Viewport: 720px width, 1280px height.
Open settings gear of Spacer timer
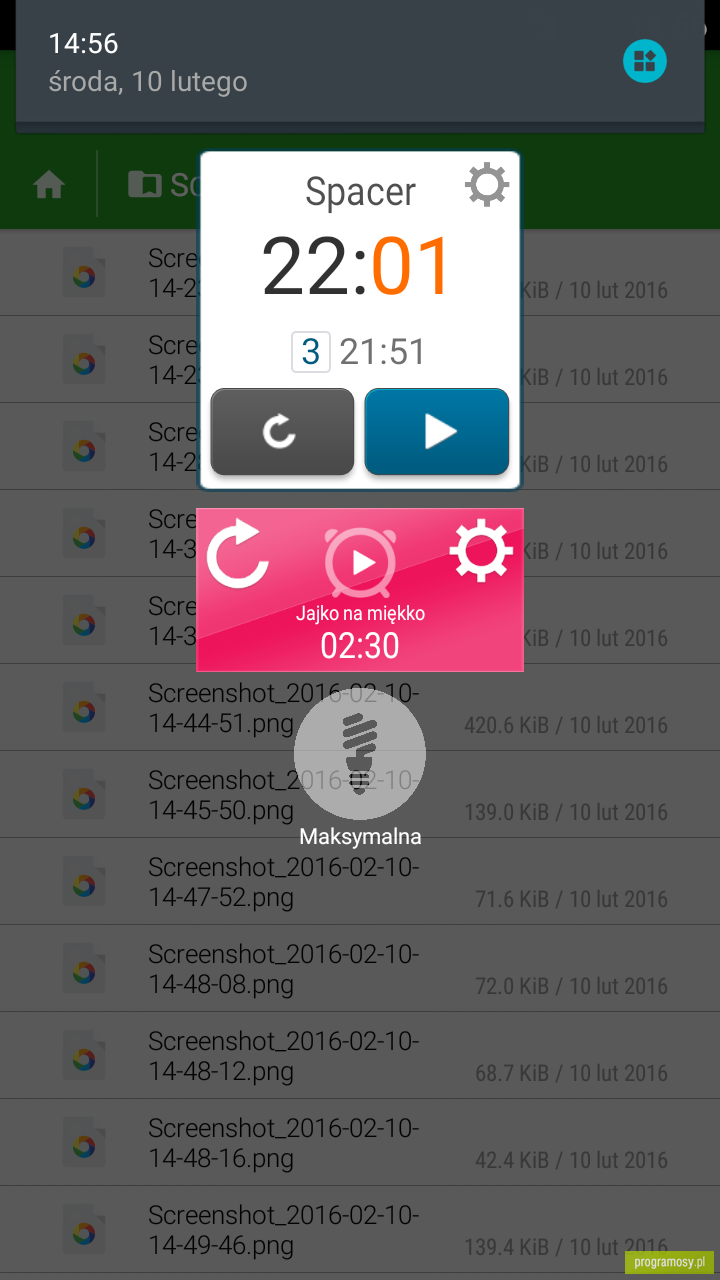point(487,185)
